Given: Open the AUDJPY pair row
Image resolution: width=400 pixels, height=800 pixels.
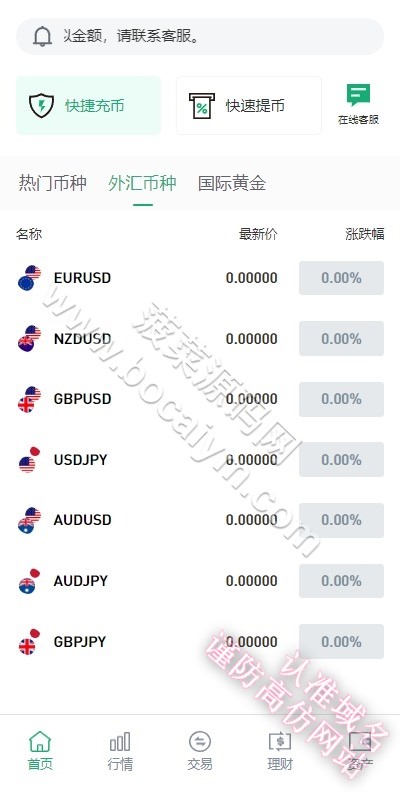Looking at the screenshot, I should pos(200,581).
